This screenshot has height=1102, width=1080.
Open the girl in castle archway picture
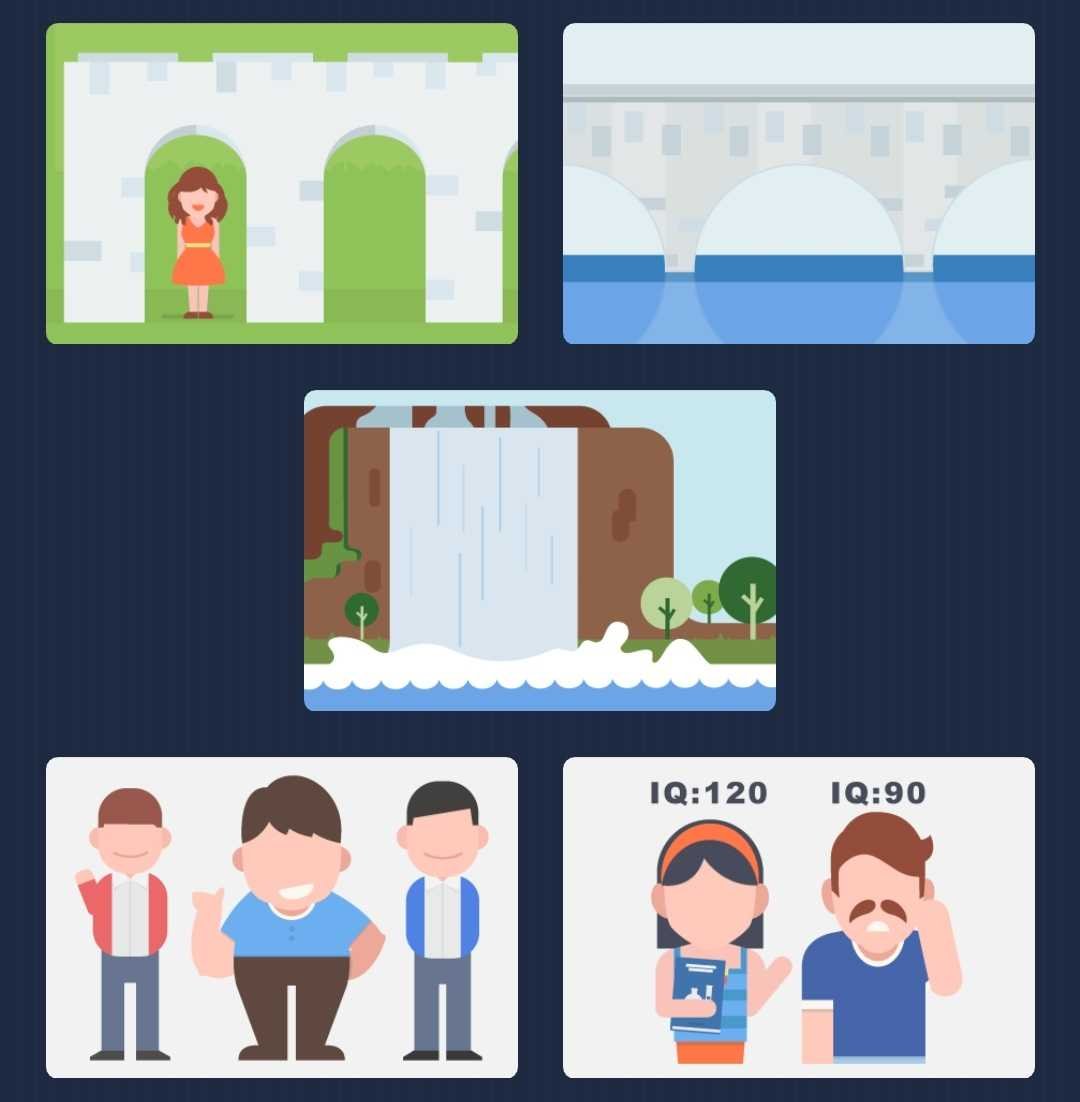coord(281,183)
